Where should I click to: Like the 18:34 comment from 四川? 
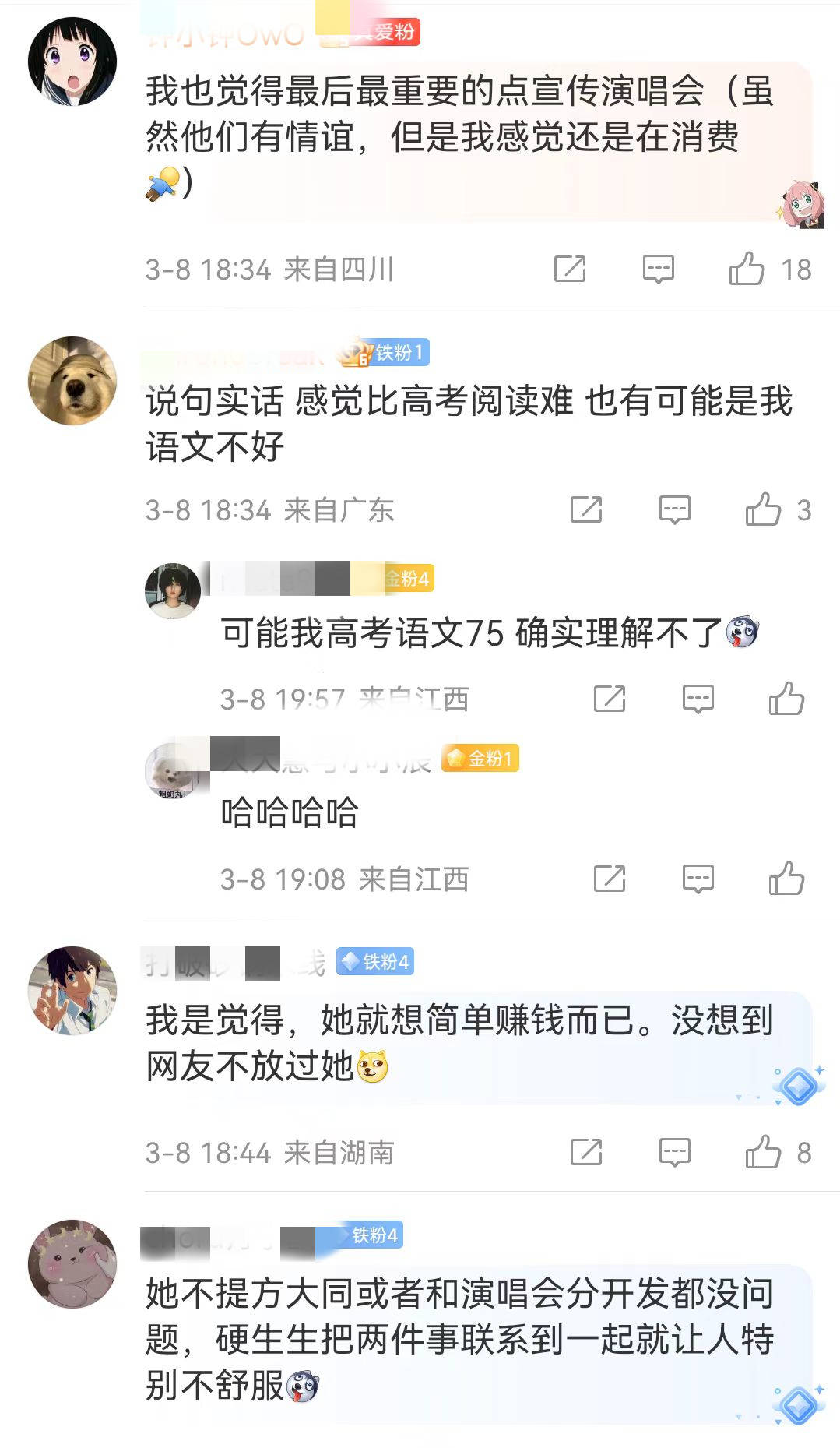747,269
